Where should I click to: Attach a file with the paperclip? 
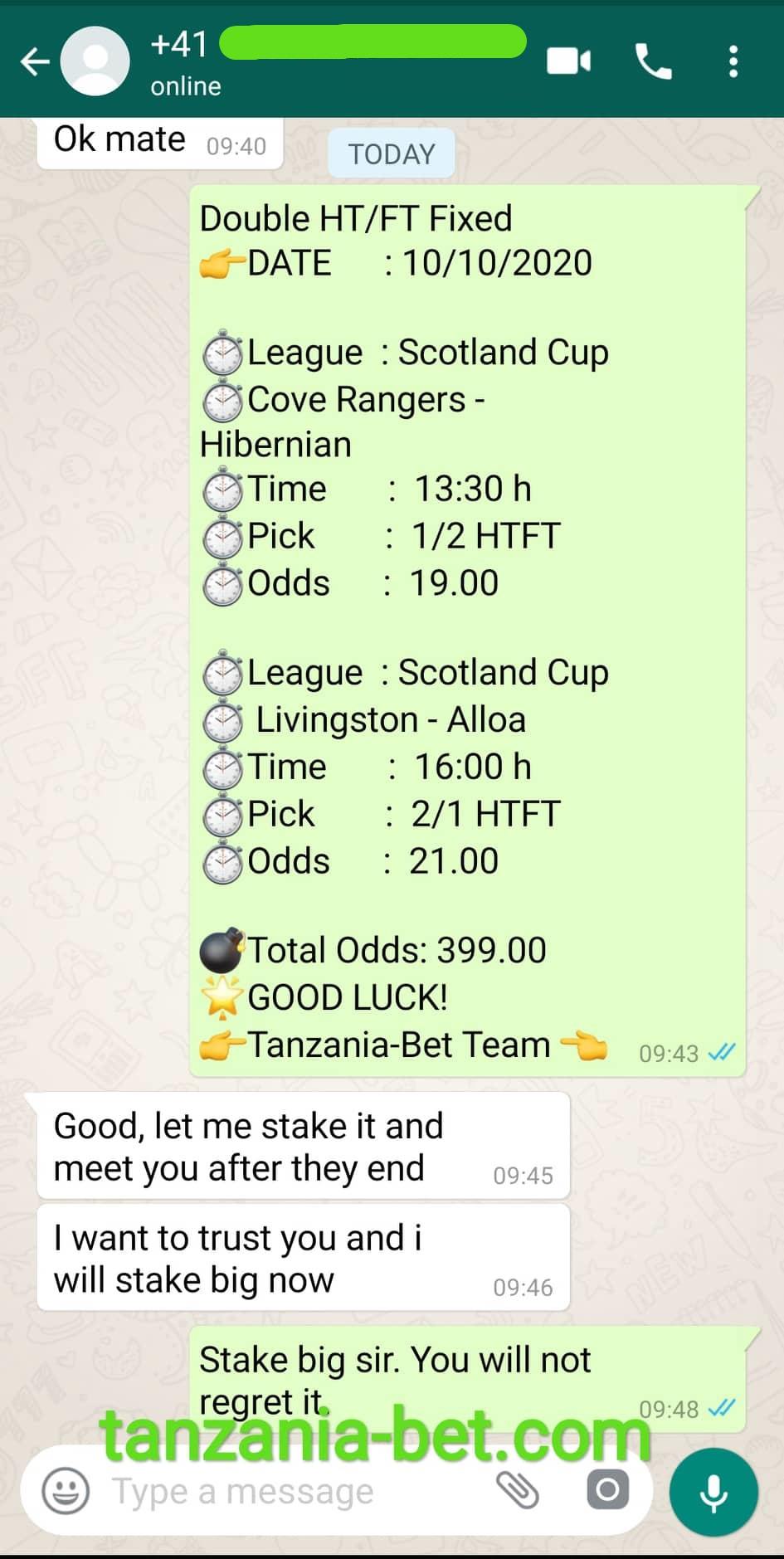(x=518, y=1491)
